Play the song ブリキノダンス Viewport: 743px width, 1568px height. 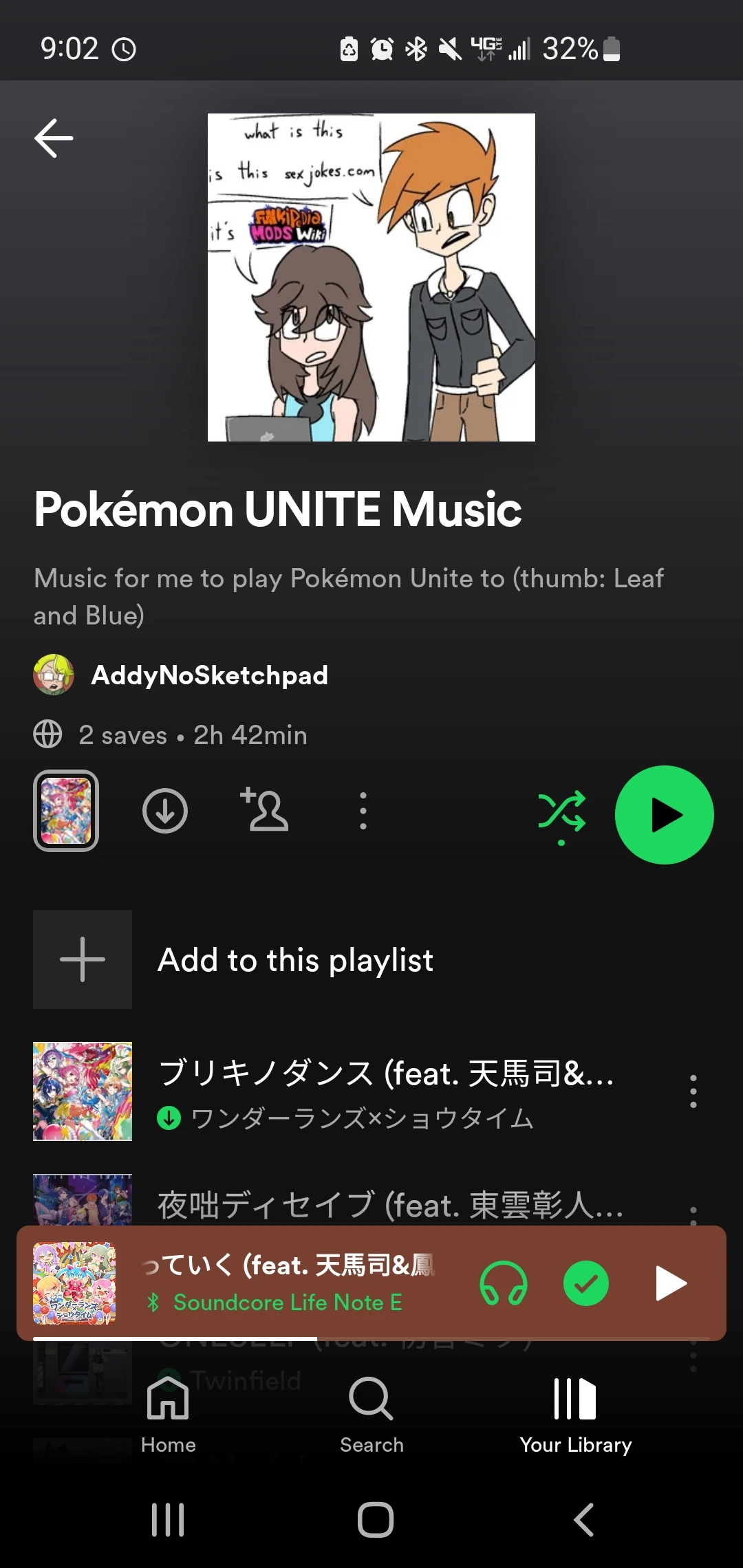click(385, 1091)
